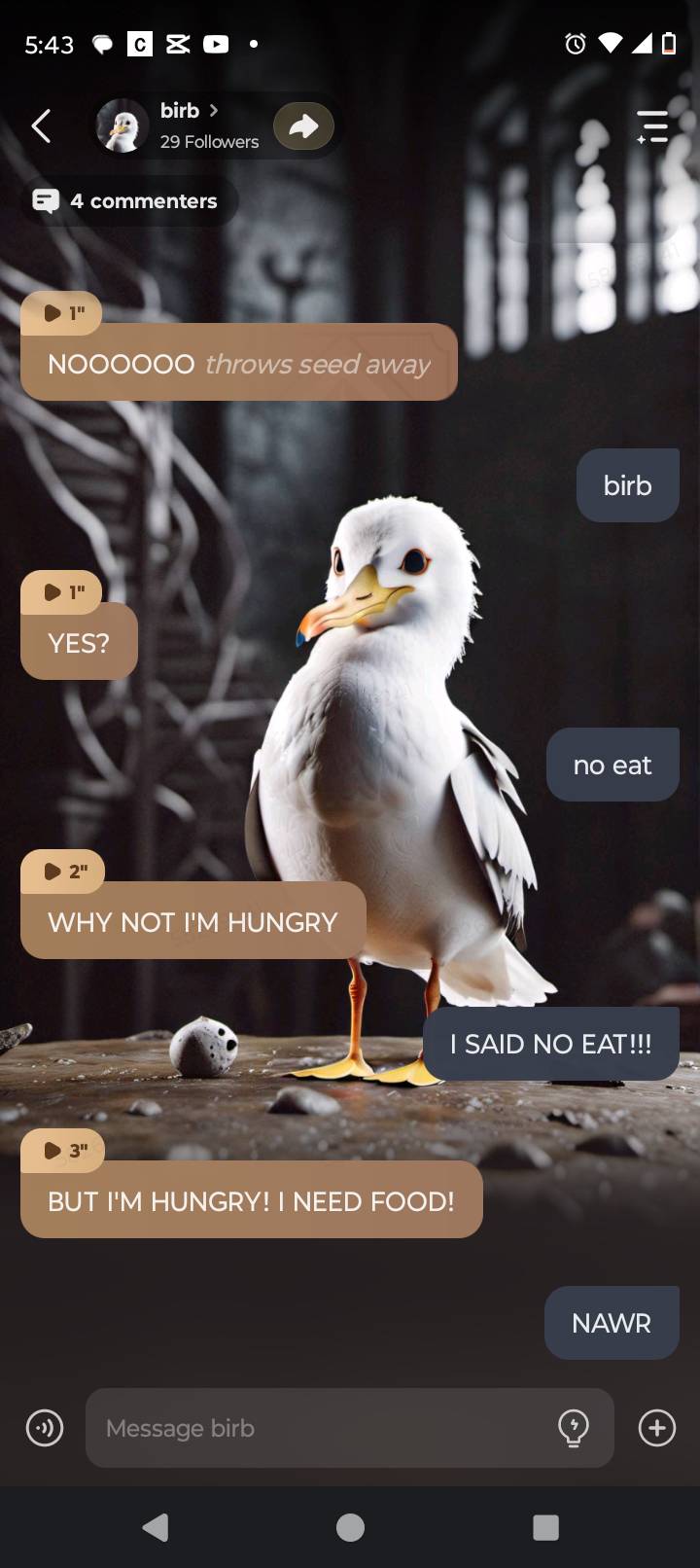Return to the Android home screen
700x1568 pixels.
point(350,1527)
